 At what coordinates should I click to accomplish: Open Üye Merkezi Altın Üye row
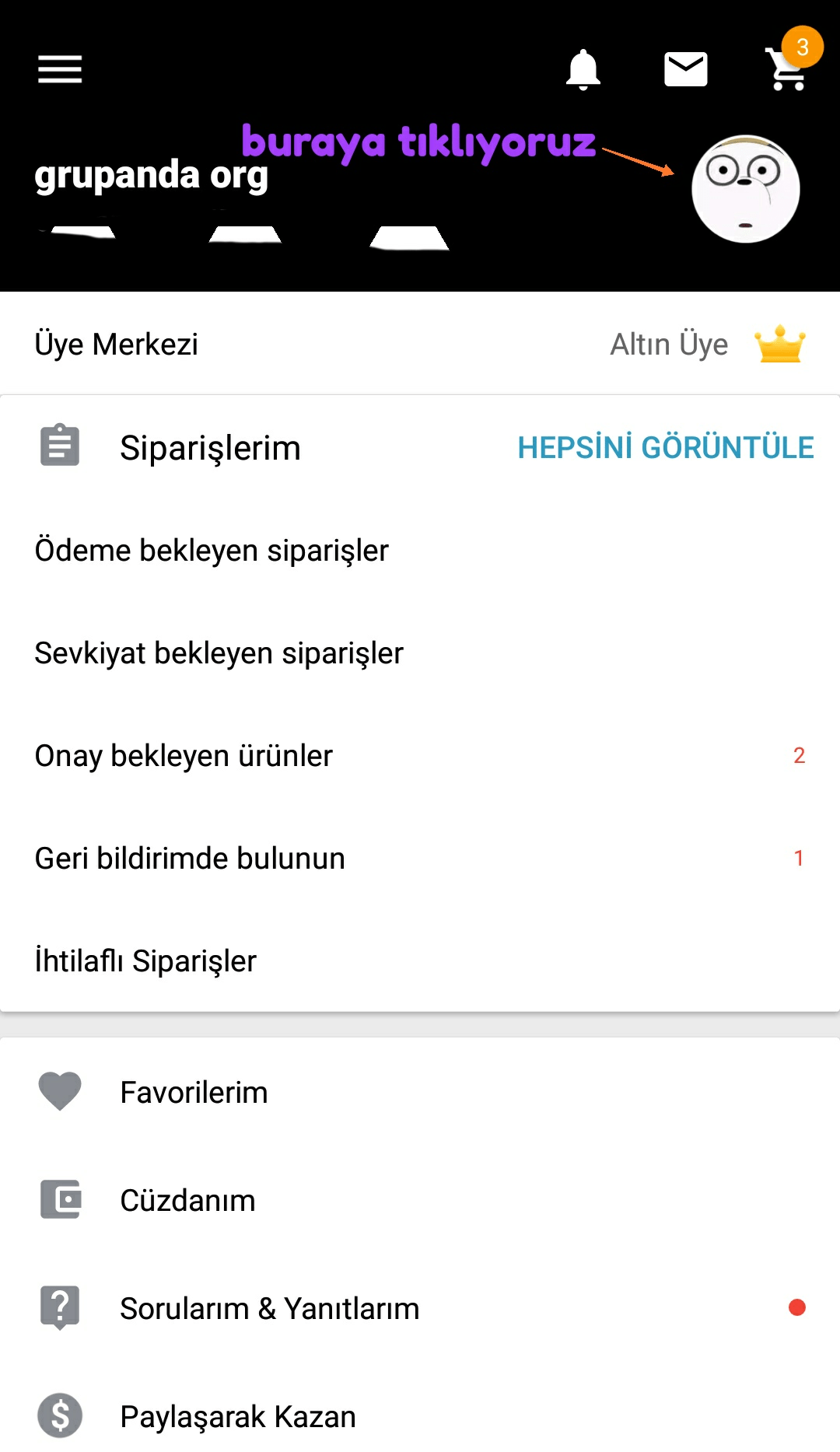(420, 344)
